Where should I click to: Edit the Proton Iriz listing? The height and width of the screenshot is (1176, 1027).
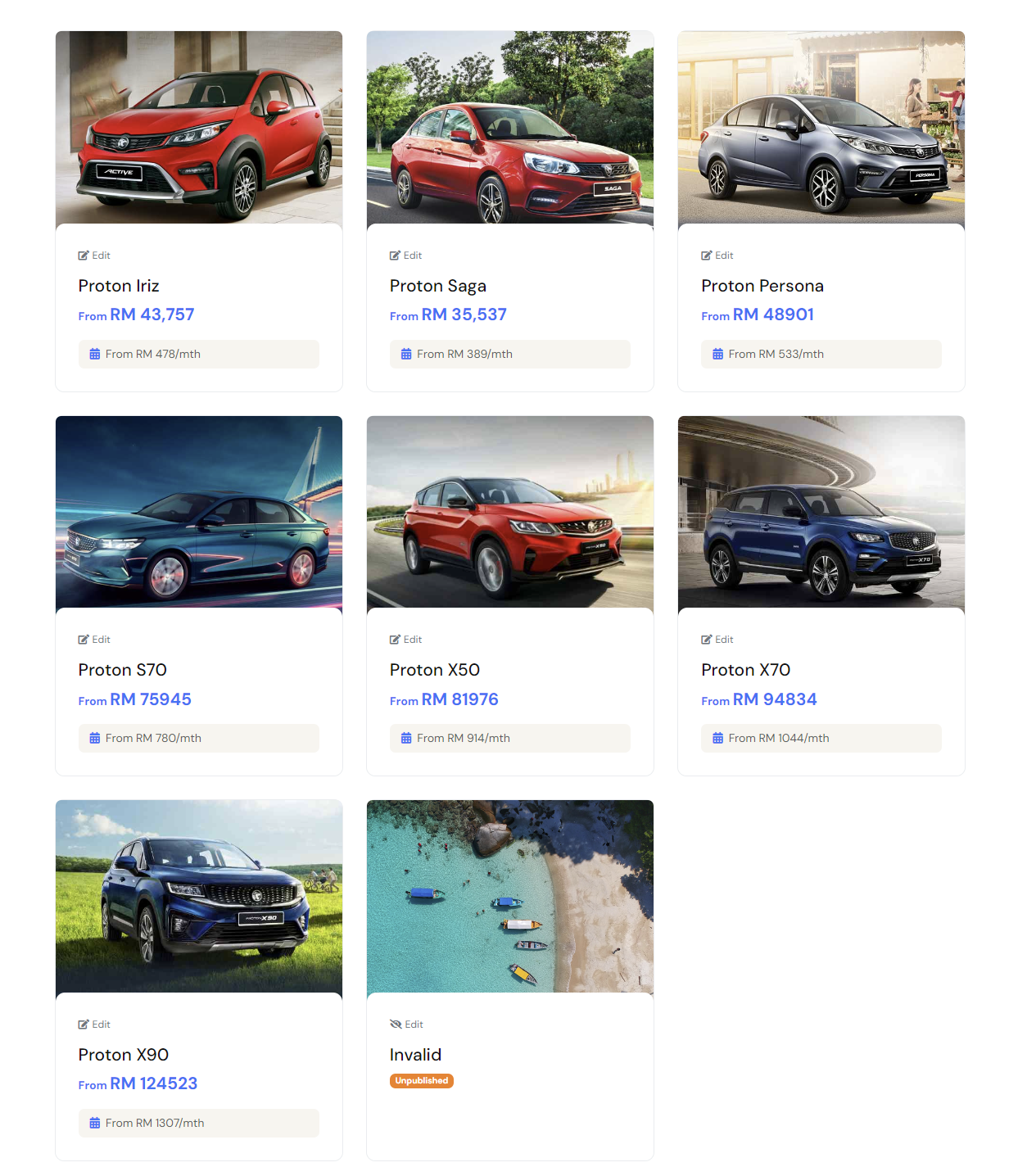(94, 256)
